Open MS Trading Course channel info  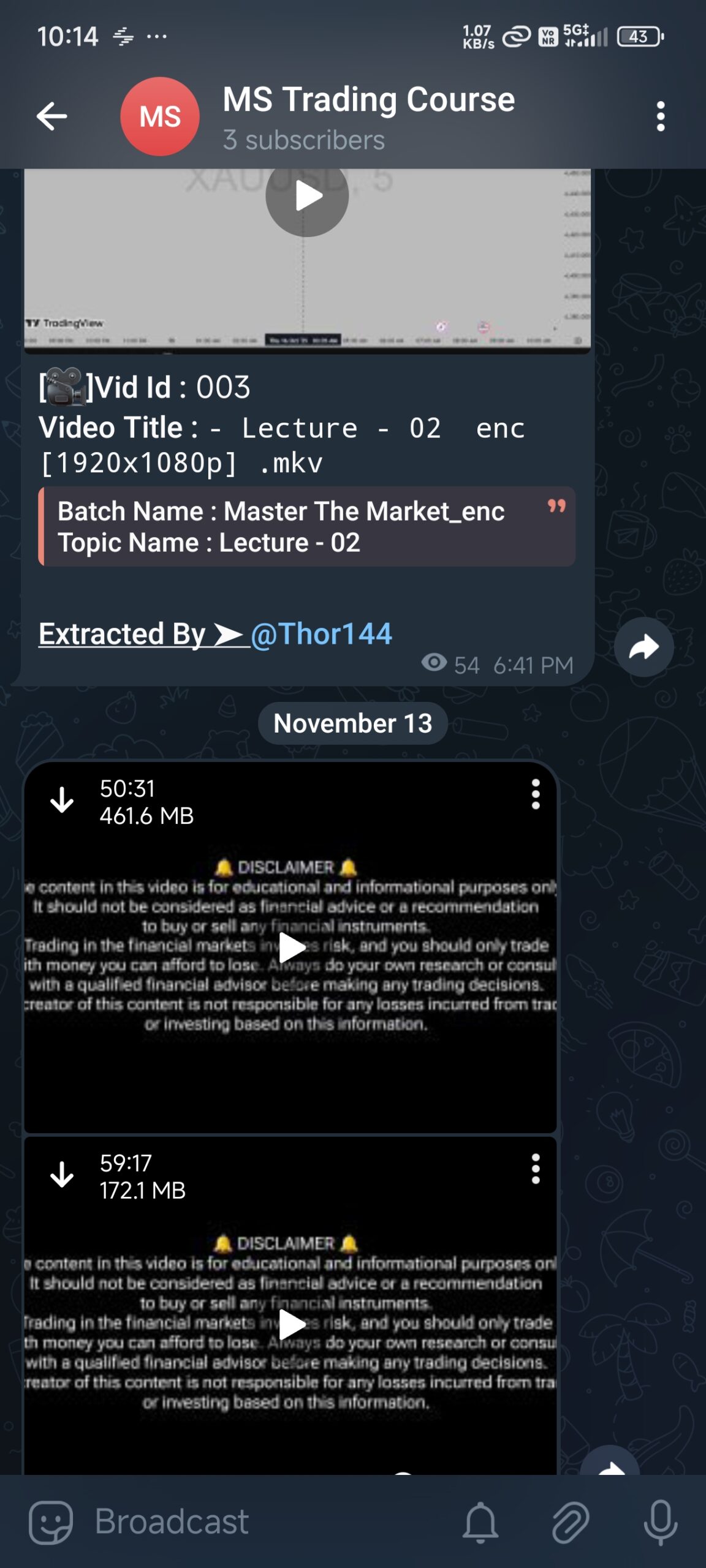[368, 116]
